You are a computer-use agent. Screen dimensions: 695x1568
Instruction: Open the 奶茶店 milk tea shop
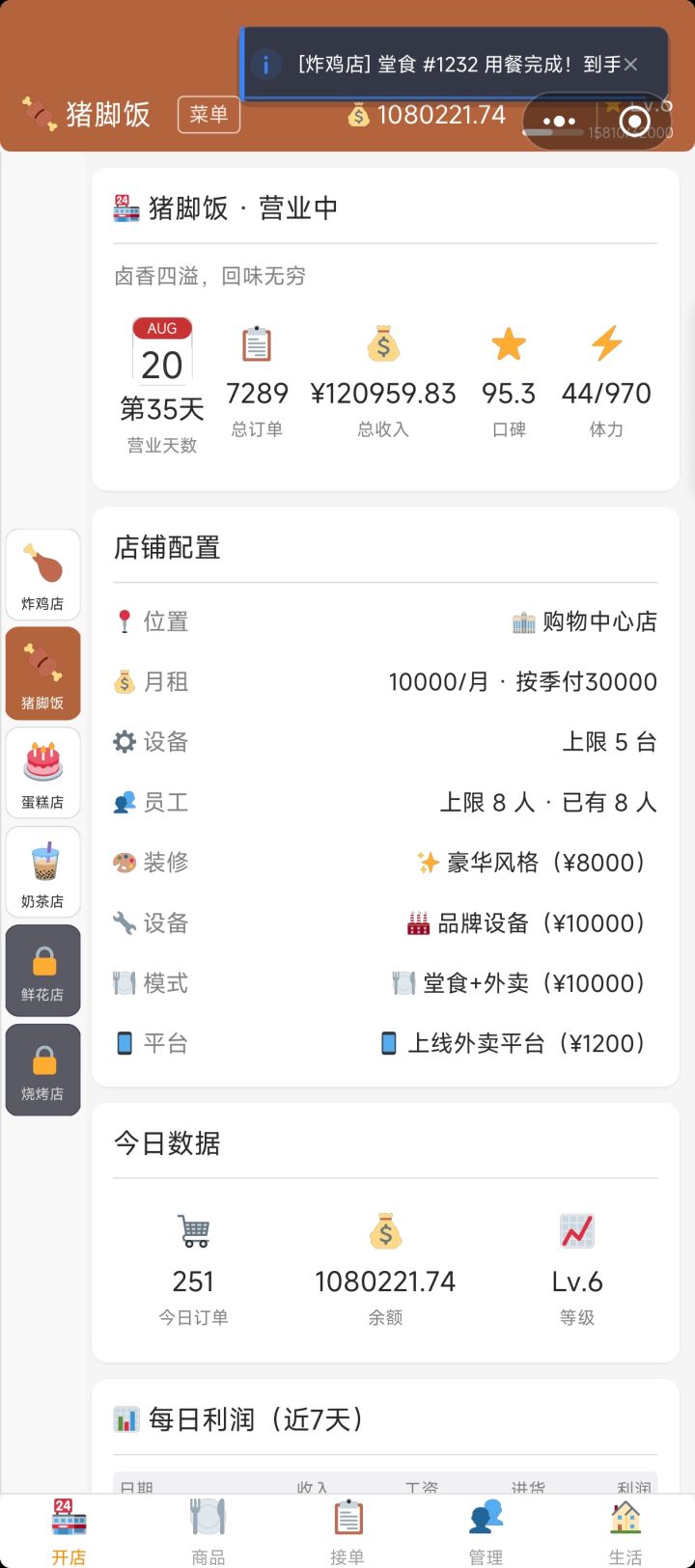click(x=42, y=871)
